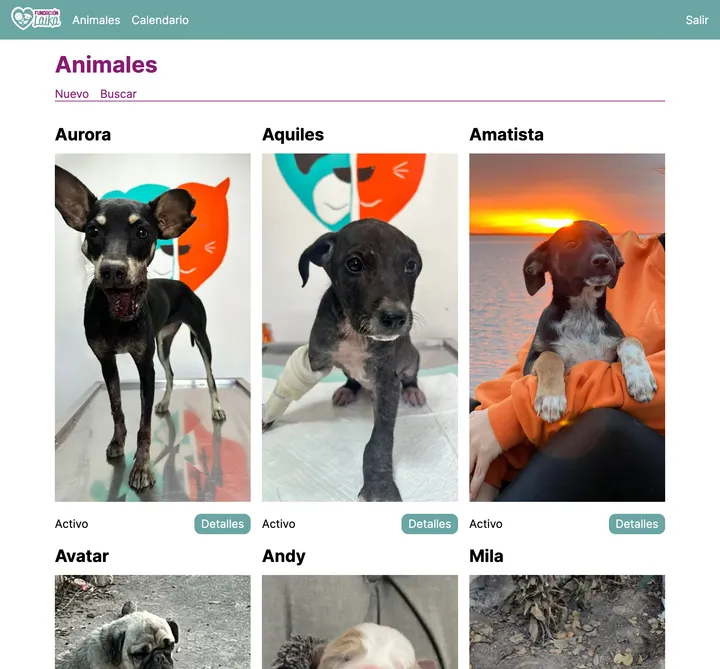Open Avatar's photo card
The image size is (720, 669).
(152, 622)
